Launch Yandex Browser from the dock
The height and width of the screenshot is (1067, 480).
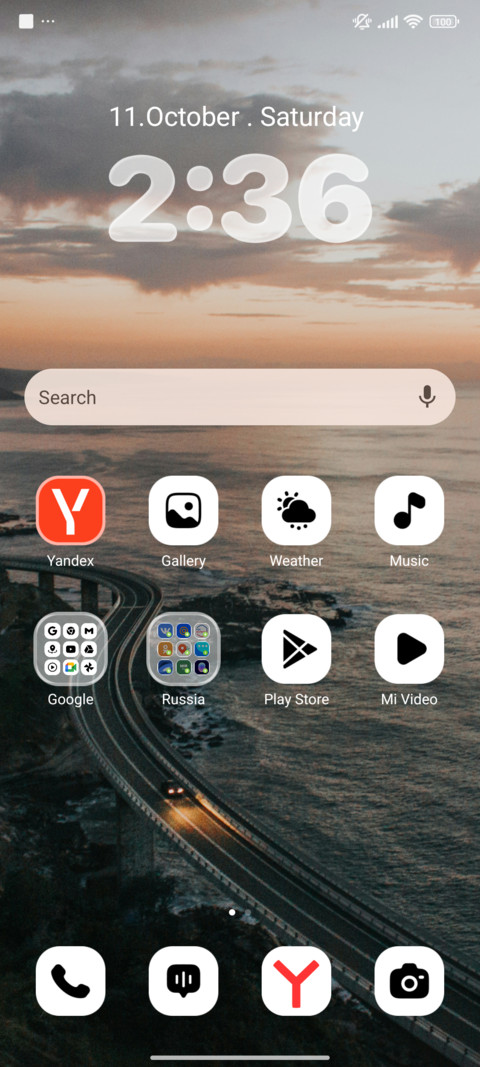point(296,981)
